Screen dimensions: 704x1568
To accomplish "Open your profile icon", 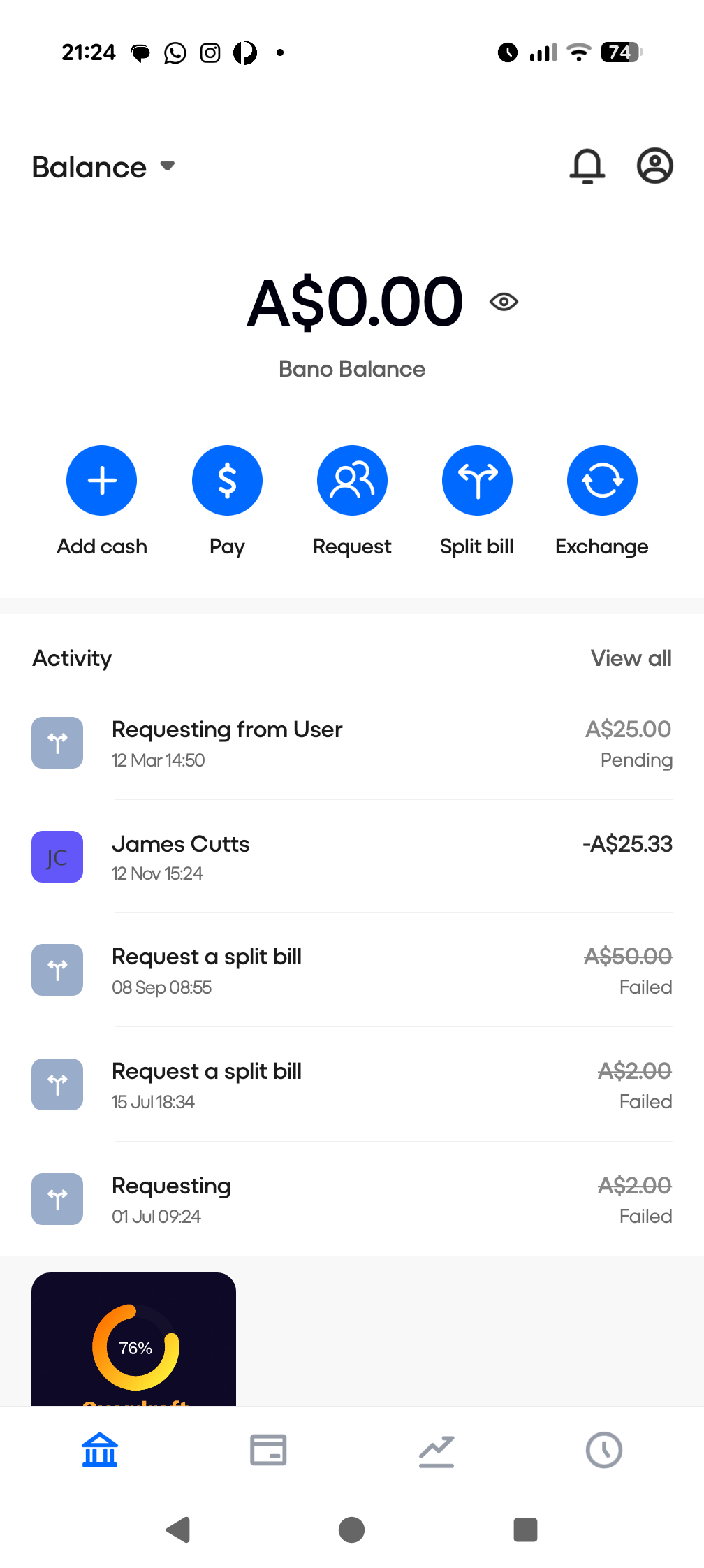I will [x=654, y=166].
